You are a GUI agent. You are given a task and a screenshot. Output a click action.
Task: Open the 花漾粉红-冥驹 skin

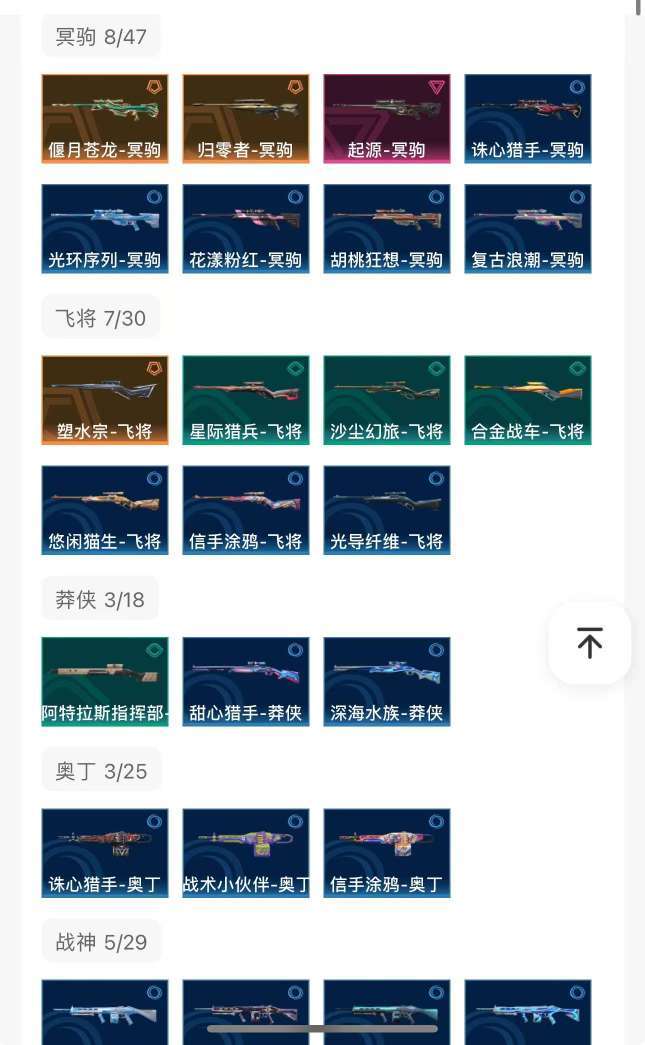[246, 228]
